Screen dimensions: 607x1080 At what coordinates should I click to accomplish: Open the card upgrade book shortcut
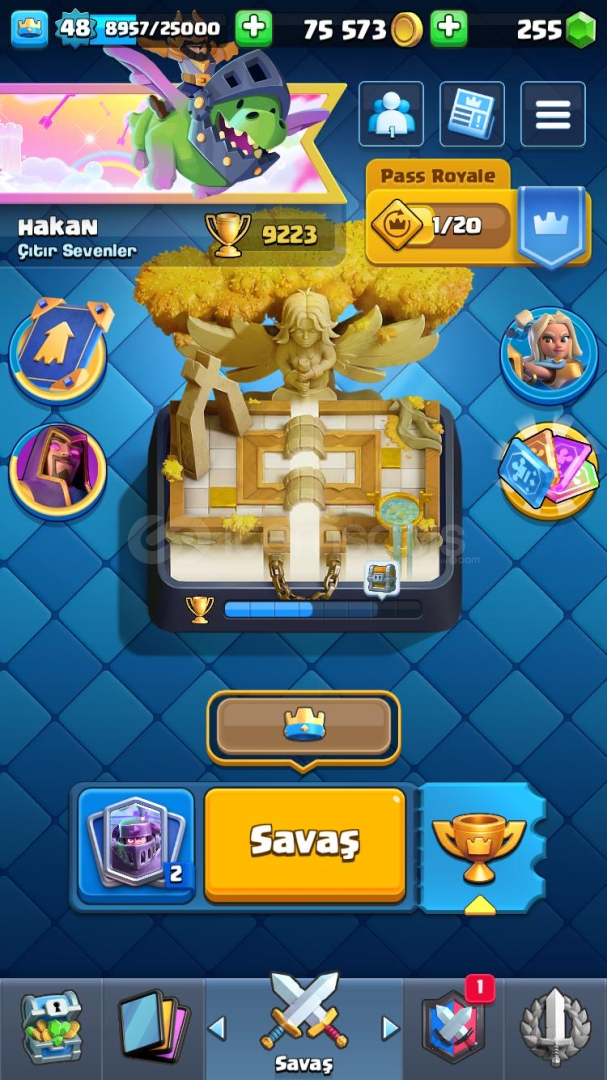tap(59, 350)
